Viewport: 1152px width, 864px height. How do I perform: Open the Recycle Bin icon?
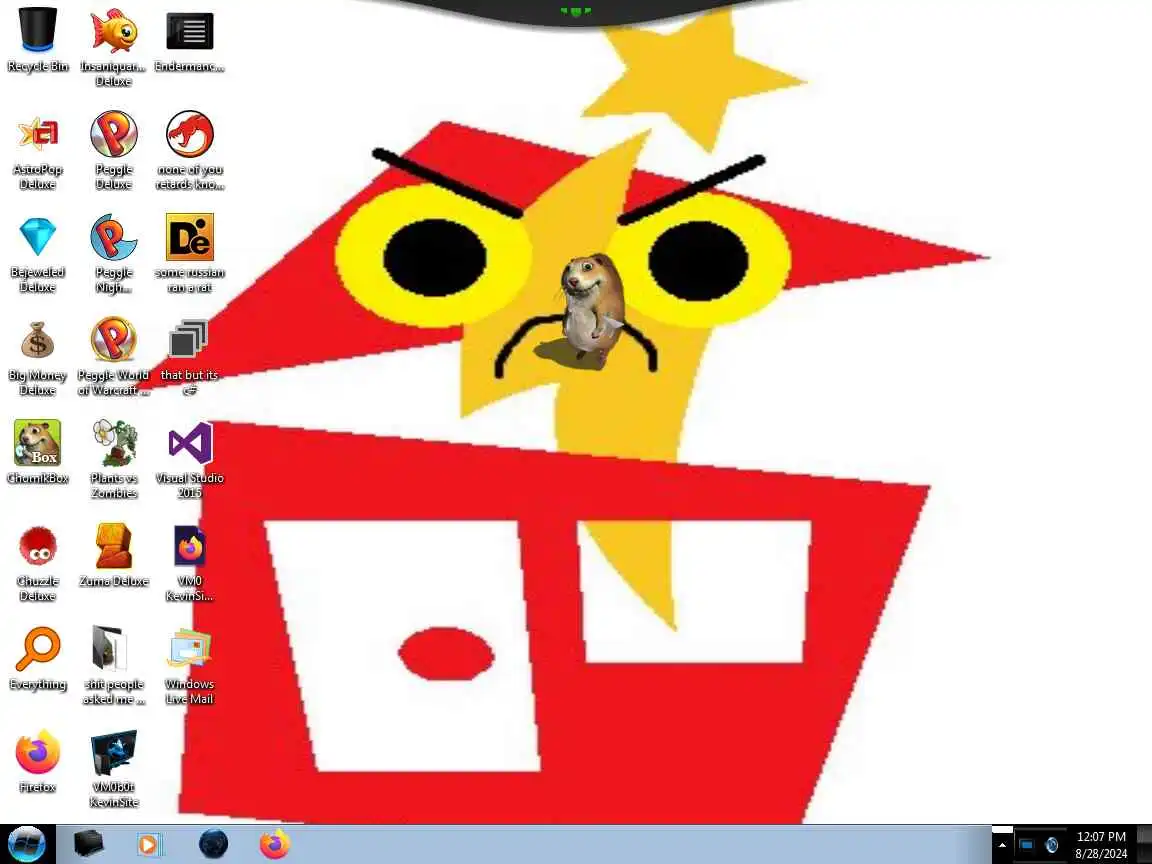pyautogui.click(x=38, y=32)
